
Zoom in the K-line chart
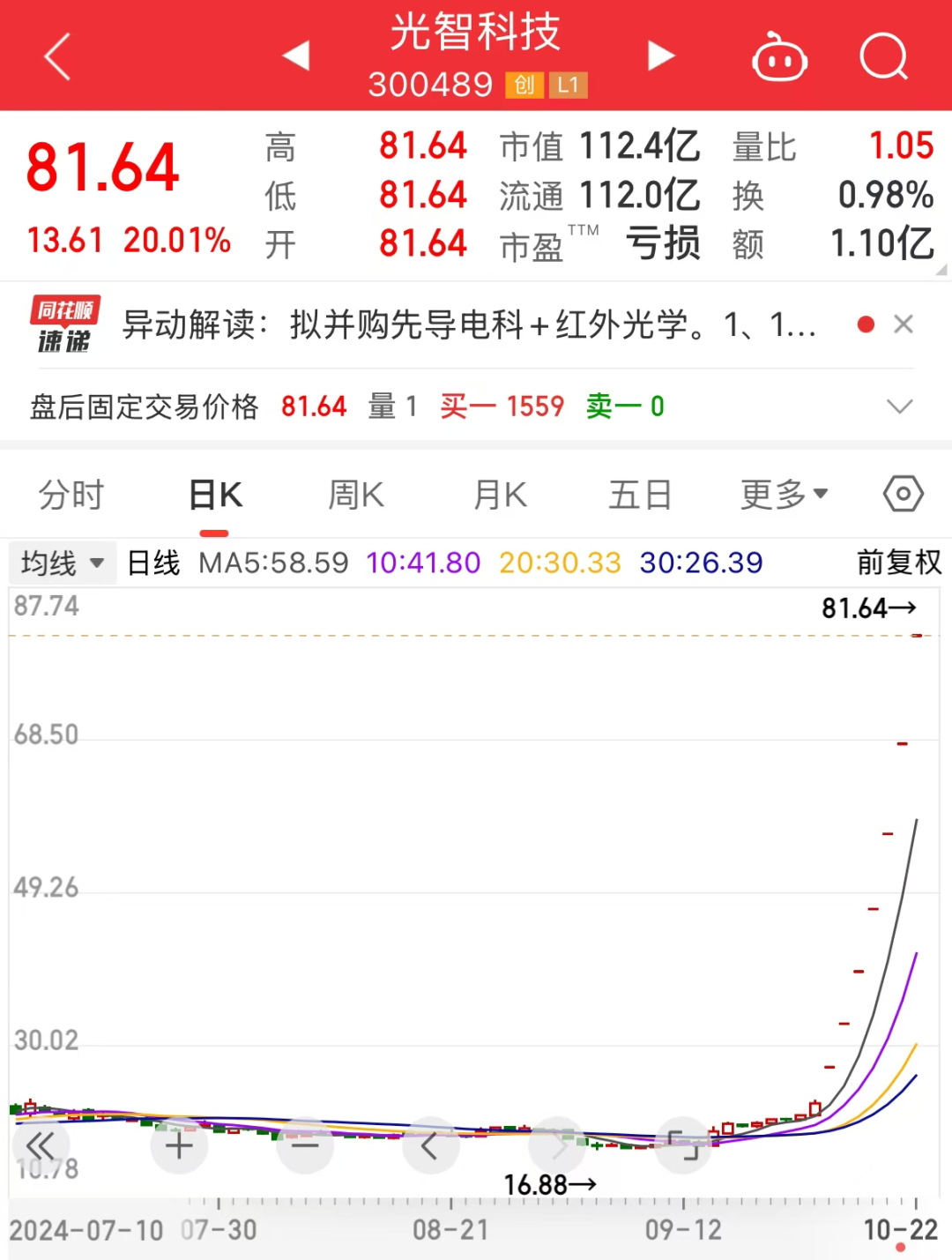coord(179,1145)
